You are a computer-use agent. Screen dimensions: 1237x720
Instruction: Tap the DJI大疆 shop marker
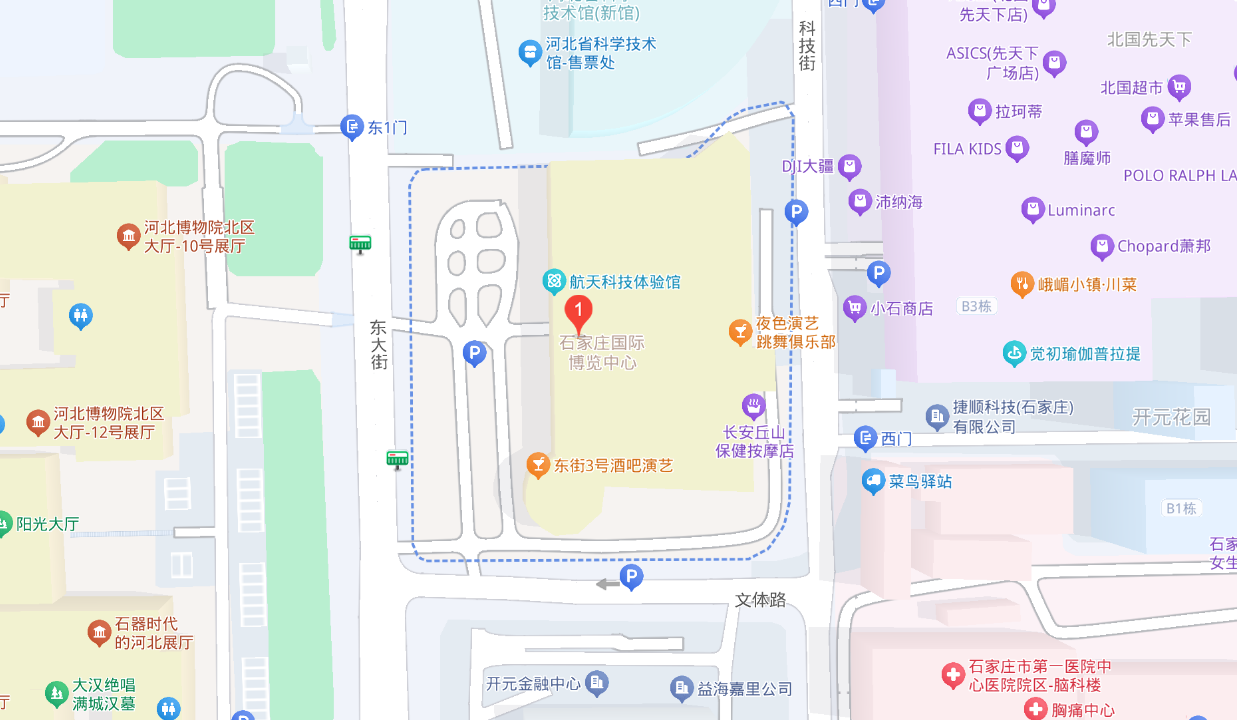pyautogui.click(x=849, y=166)
